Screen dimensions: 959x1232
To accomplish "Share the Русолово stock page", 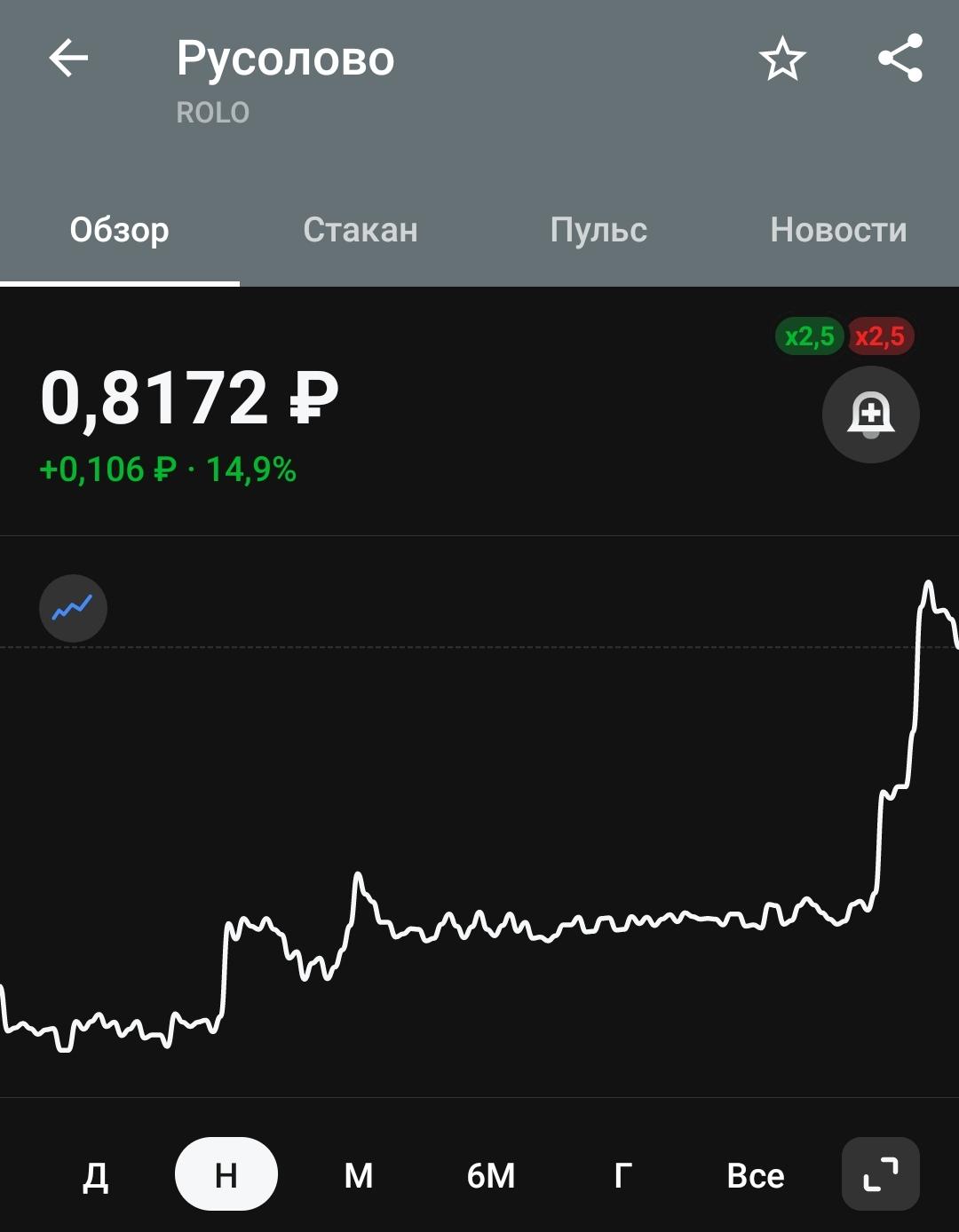I will click(x=900, y=59).
